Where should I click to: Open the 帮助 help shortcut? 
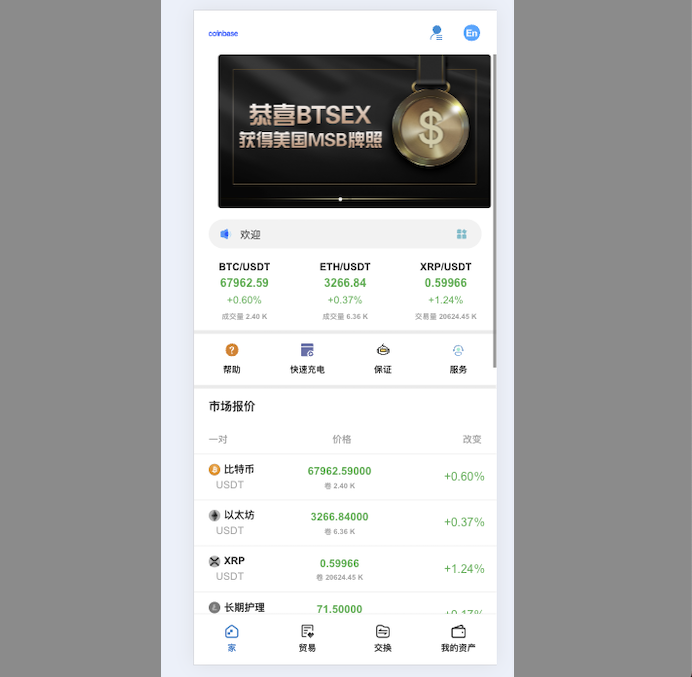(x=232, y=358)
